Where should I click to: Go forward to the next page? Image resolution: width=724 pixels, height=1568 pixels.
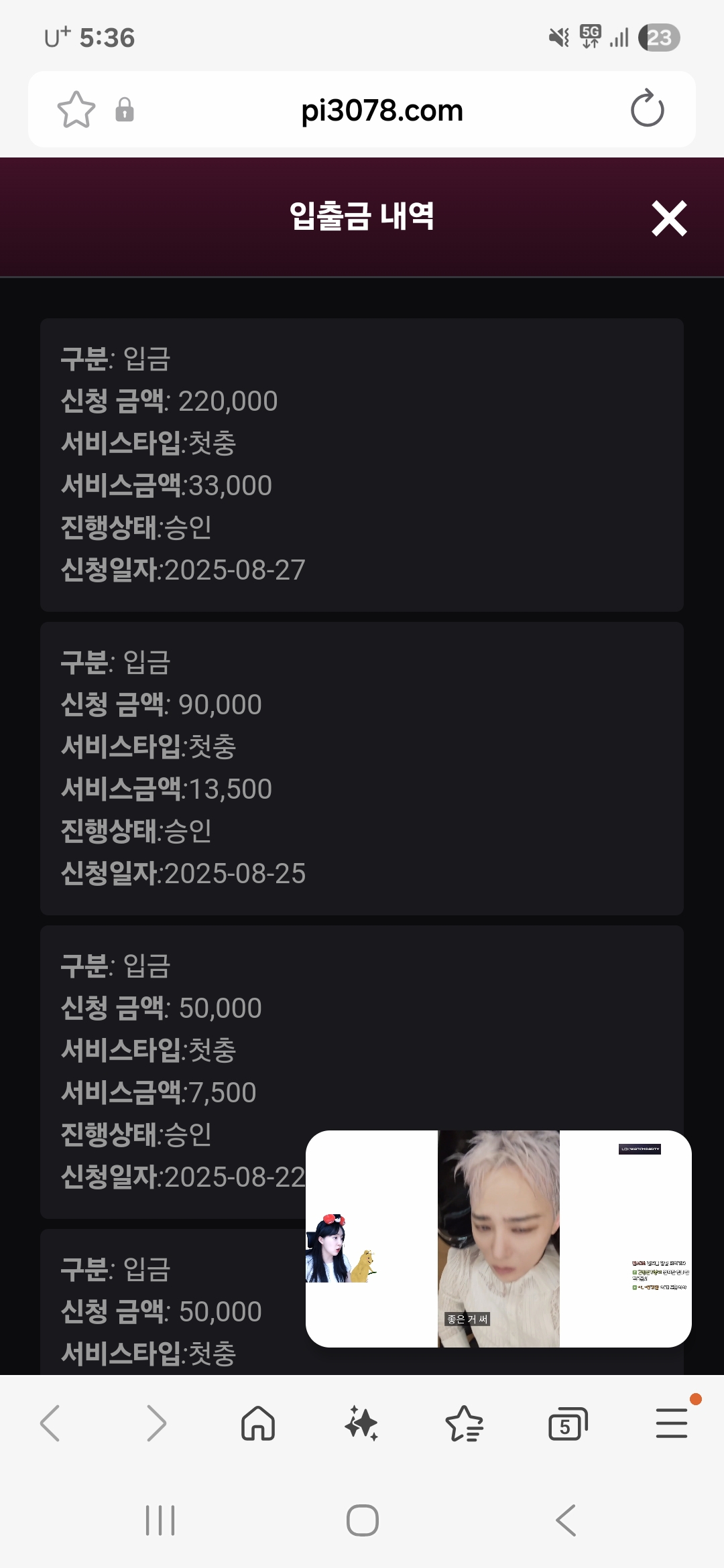[156, 1423]
